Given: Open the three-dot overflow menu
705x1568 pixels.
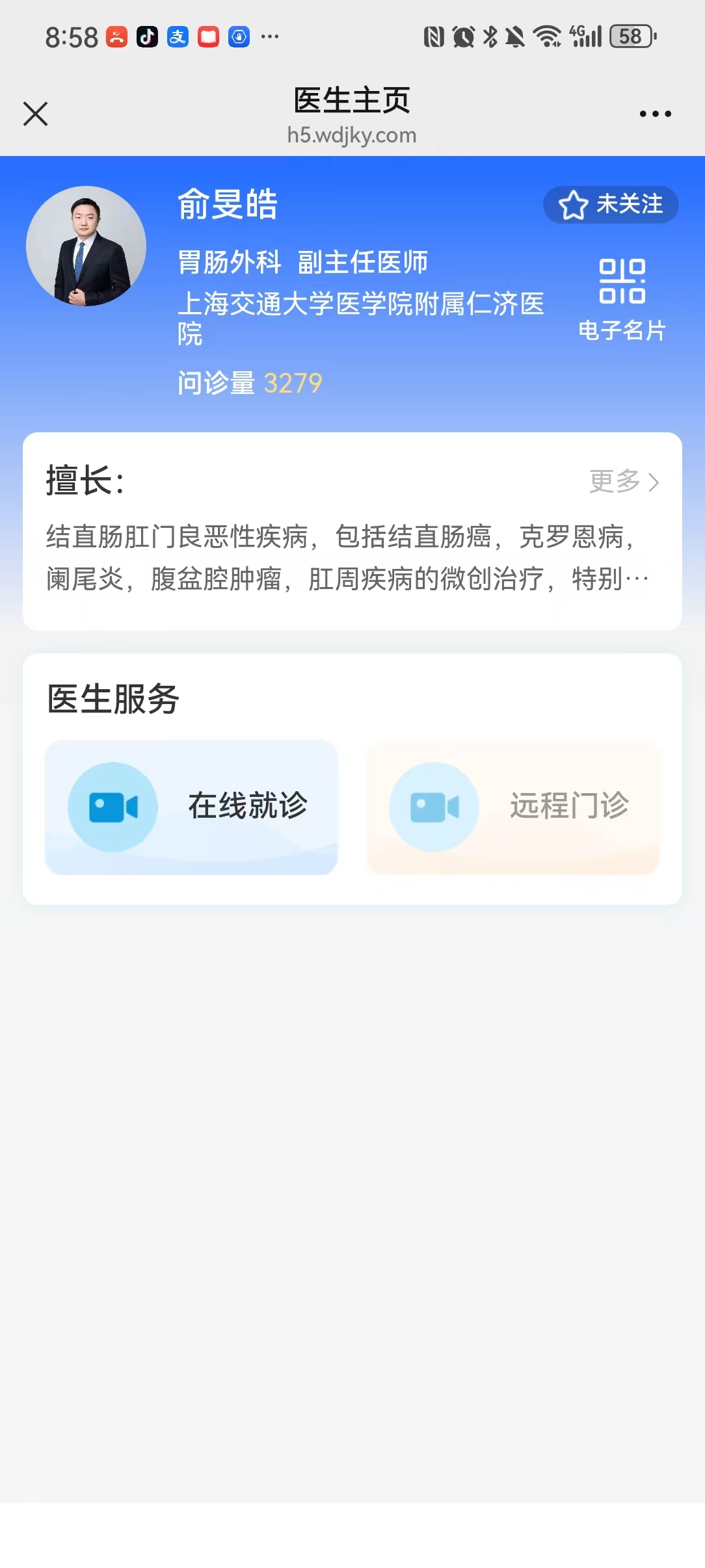Looking at the screenshot, I should click(x=655, y=114).
